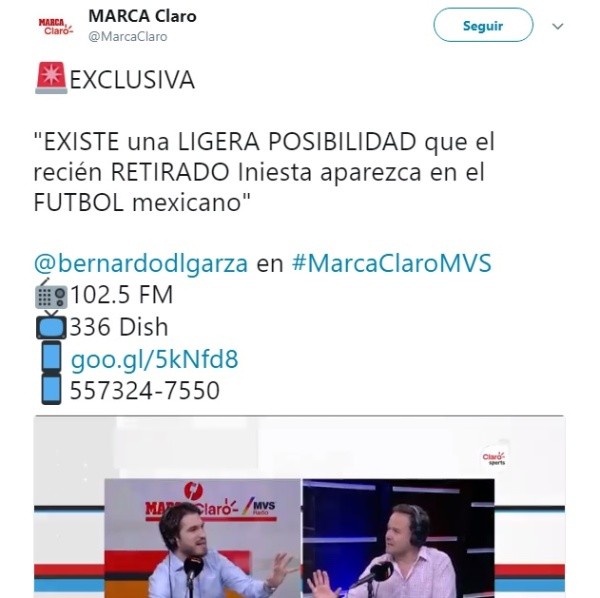Image resolution: width=600 pixels, height=598 pixels.
Task: Open @bernardodlgarza mention link
Action: click(142, 264)
